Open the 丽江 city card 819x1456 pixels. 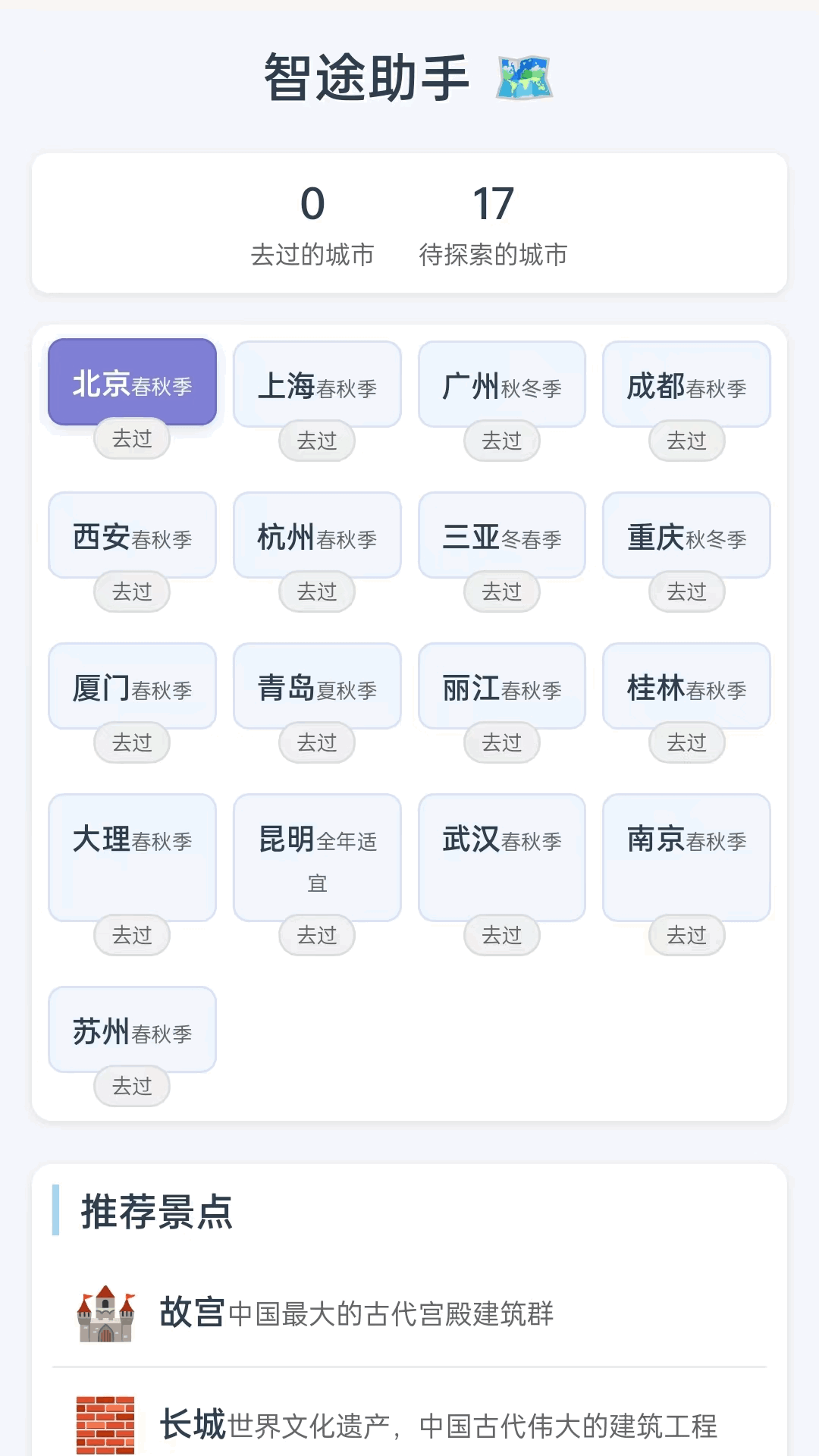click(501, 686)
